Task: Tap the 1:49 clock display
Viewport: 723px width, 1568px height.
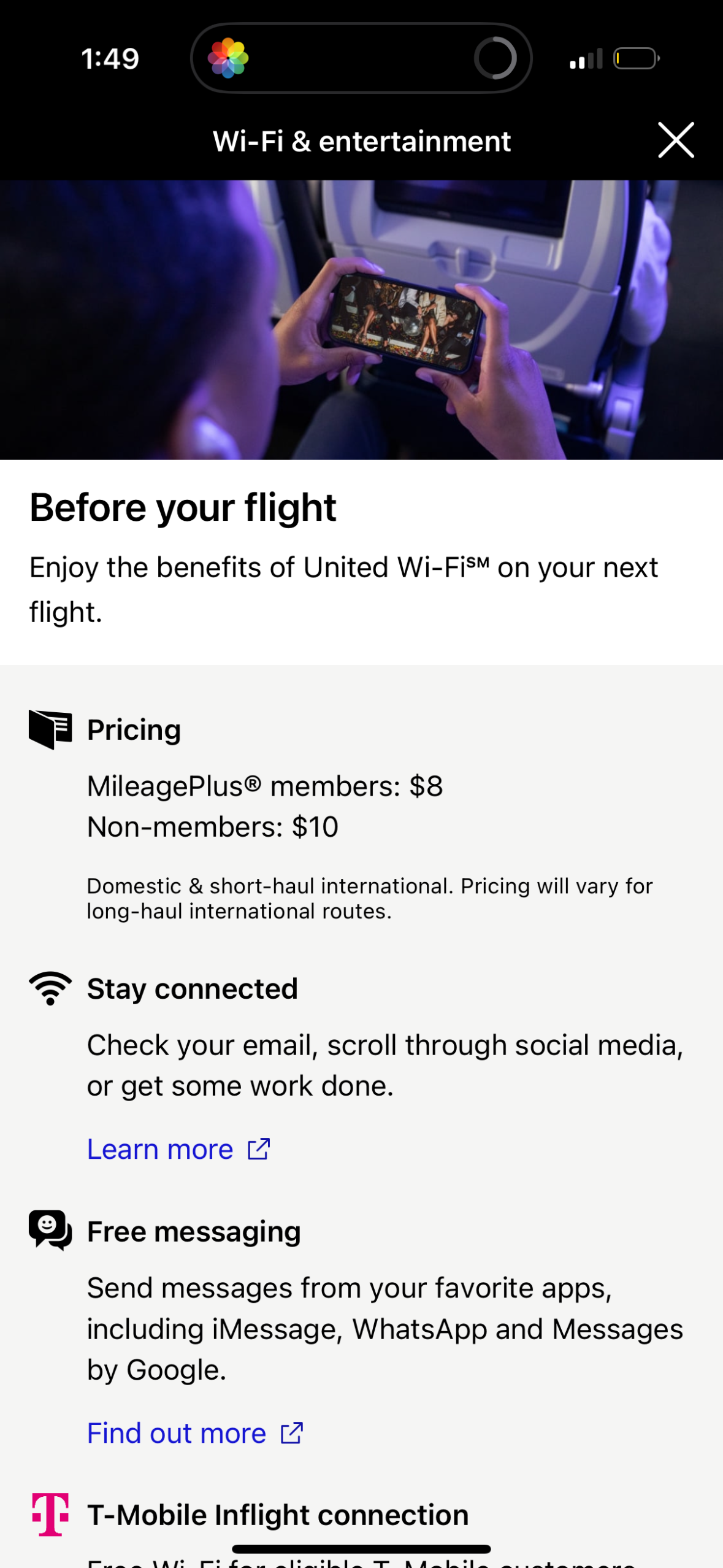Action: tap(111, 57)
